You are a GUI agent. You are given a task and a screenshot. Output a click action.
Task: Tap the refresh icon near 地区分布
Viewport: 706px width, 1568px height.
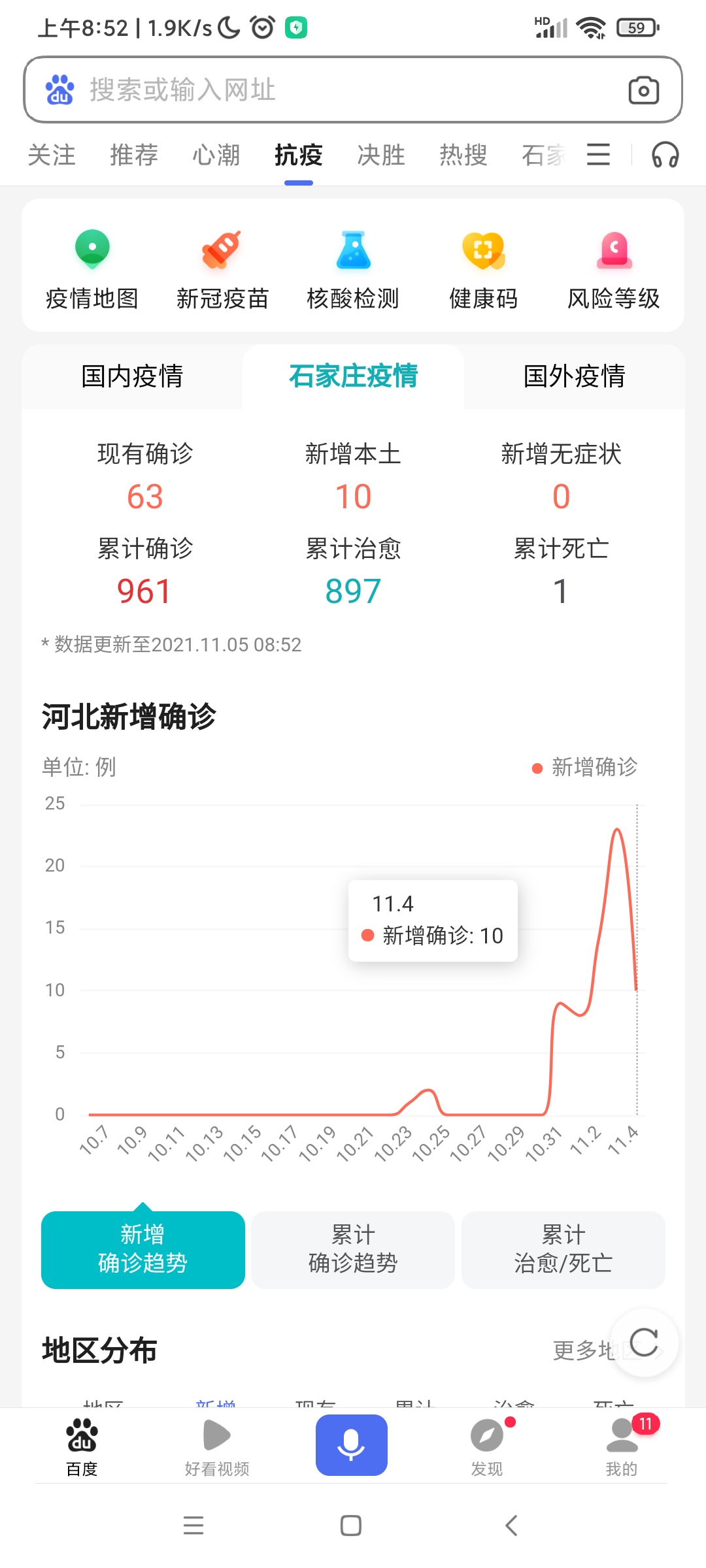(x=645, y=1343)
